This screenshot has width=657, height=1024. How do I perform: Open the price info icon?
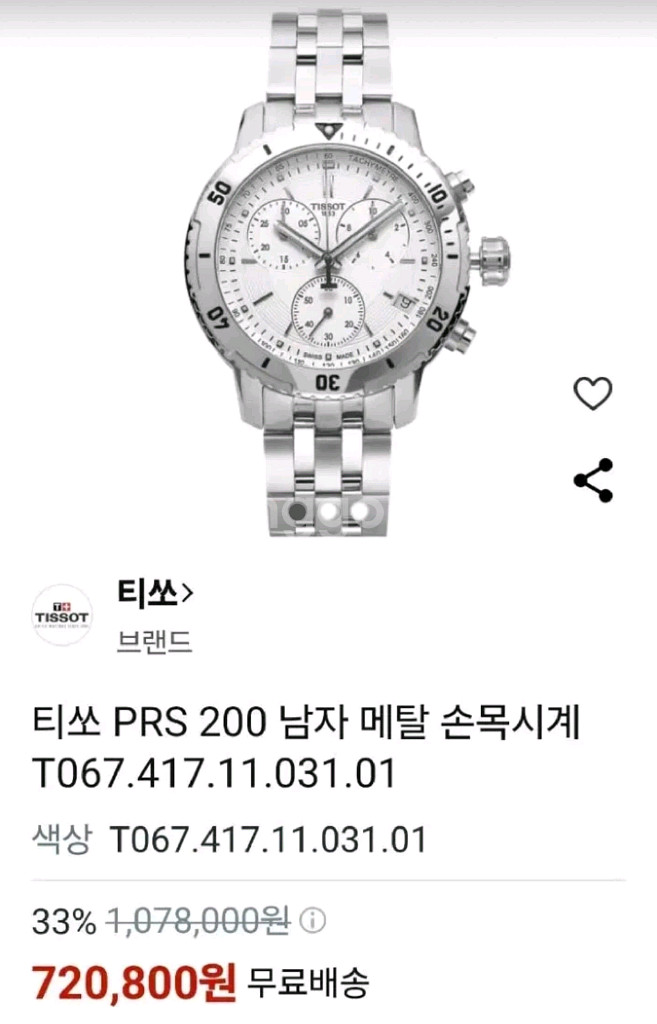313,919
